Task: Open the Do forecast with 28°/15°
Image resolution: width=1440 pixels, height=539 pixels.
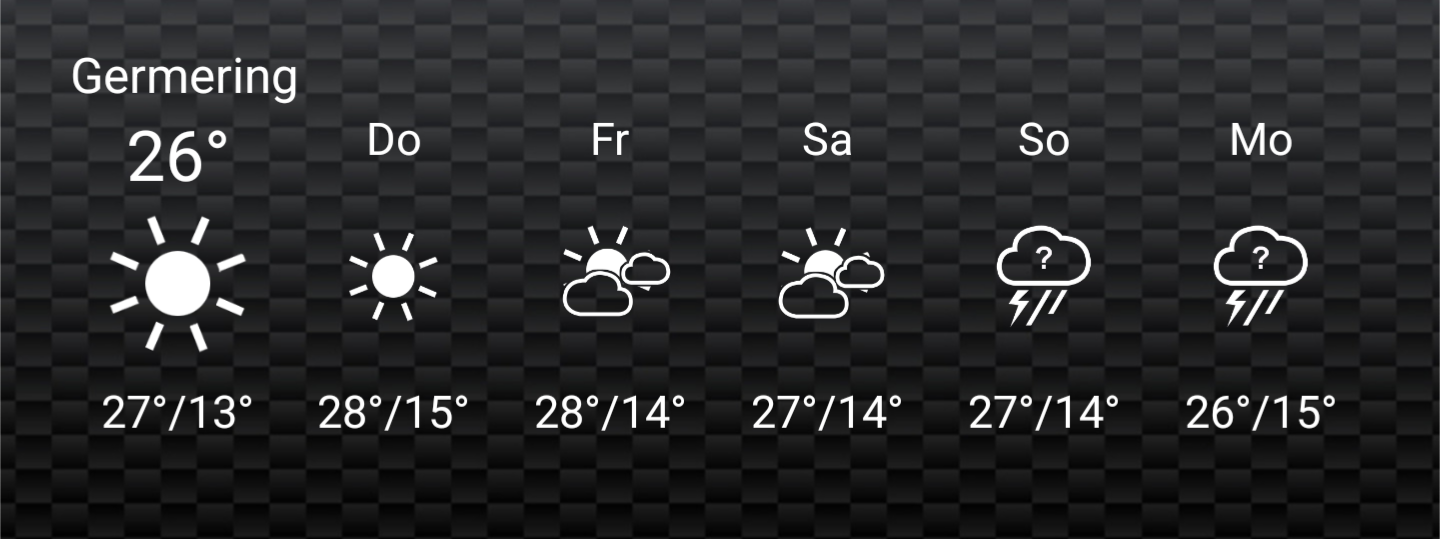Action: (x=393, y=275)
